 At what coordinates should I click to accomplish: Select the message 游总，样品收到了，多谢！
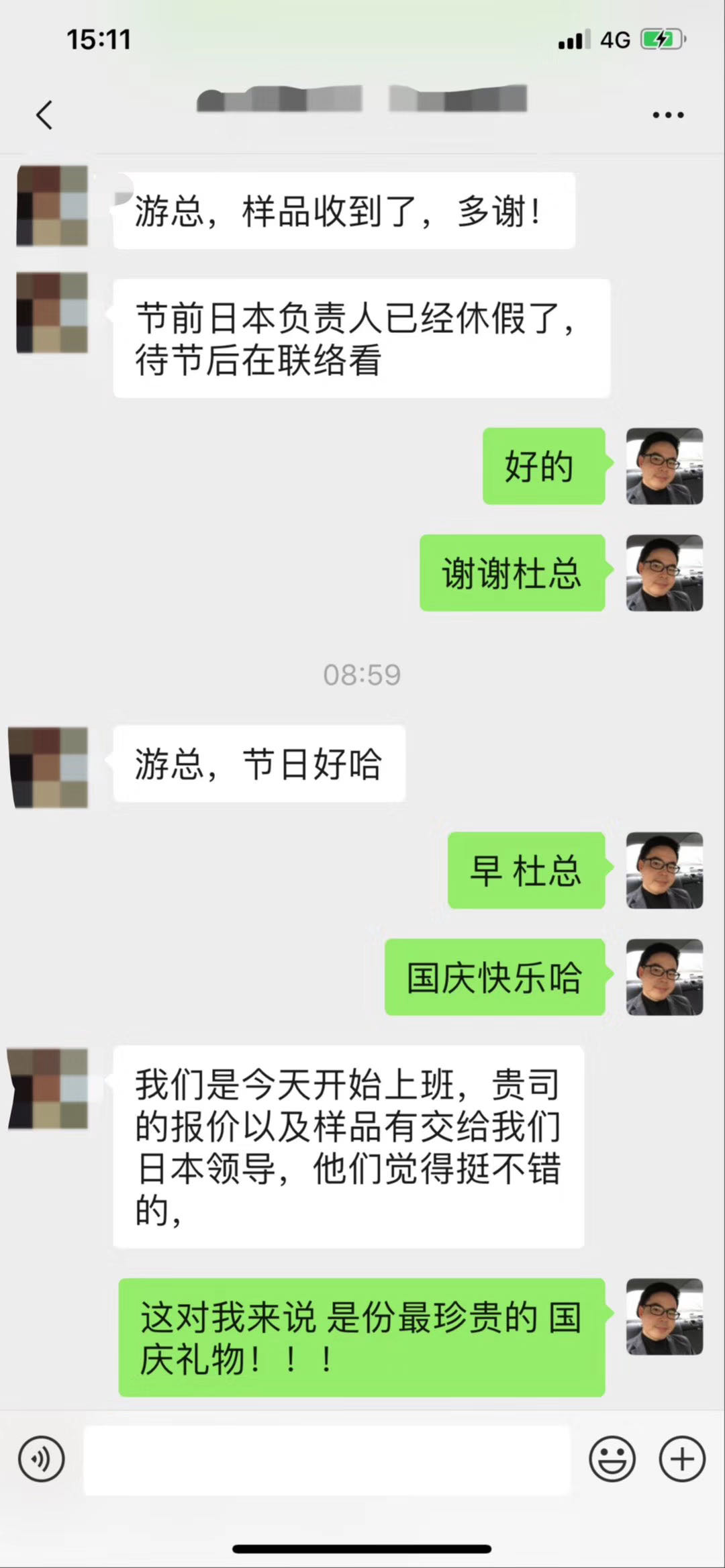coord(343,210)
